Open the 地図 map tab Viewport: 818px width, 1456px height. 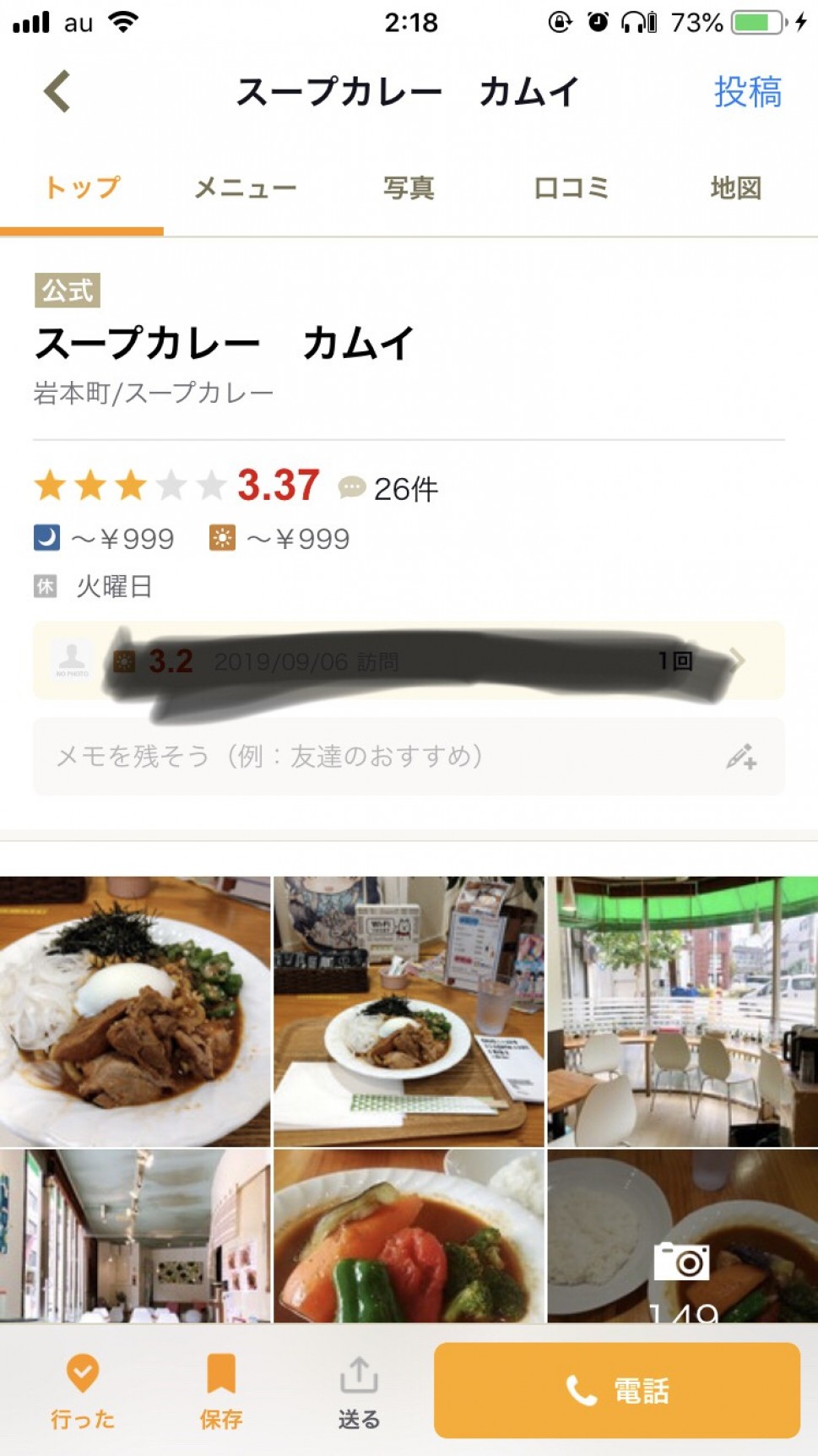[735, 187]
